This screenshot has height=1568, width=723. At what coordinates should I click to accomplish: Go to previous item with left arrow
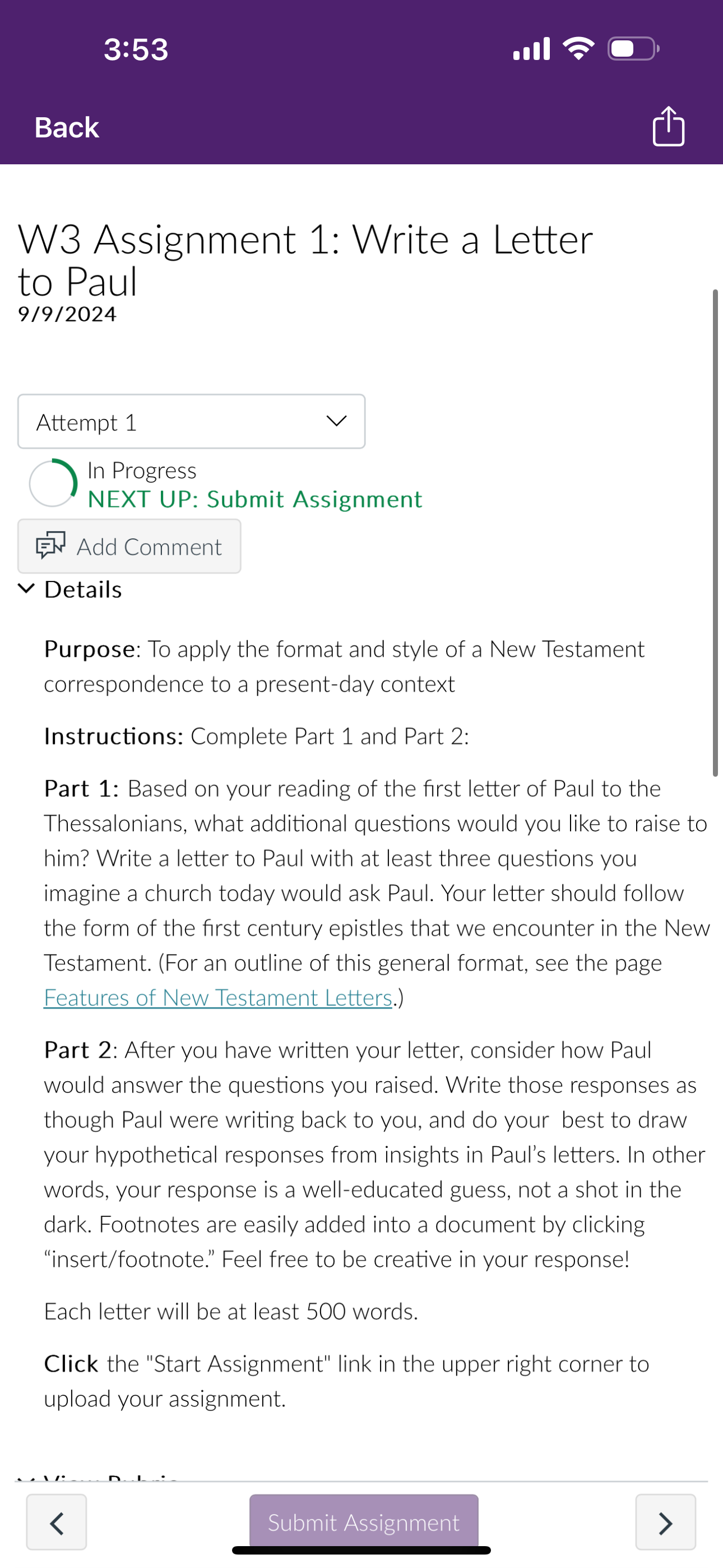pyautogui.click(x=57, y=1522)
